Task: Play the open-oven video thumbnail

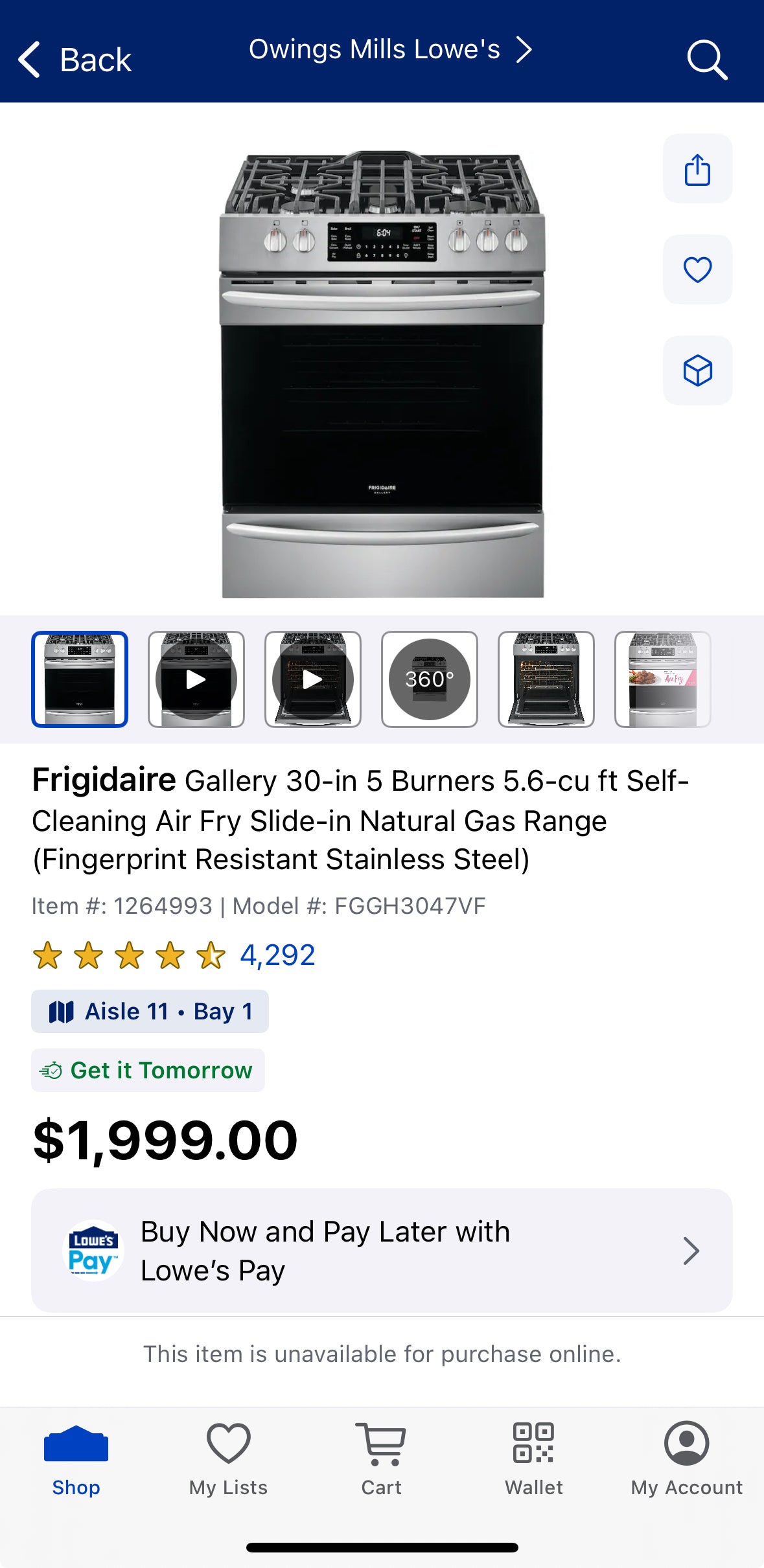Action: coord(313,679)
